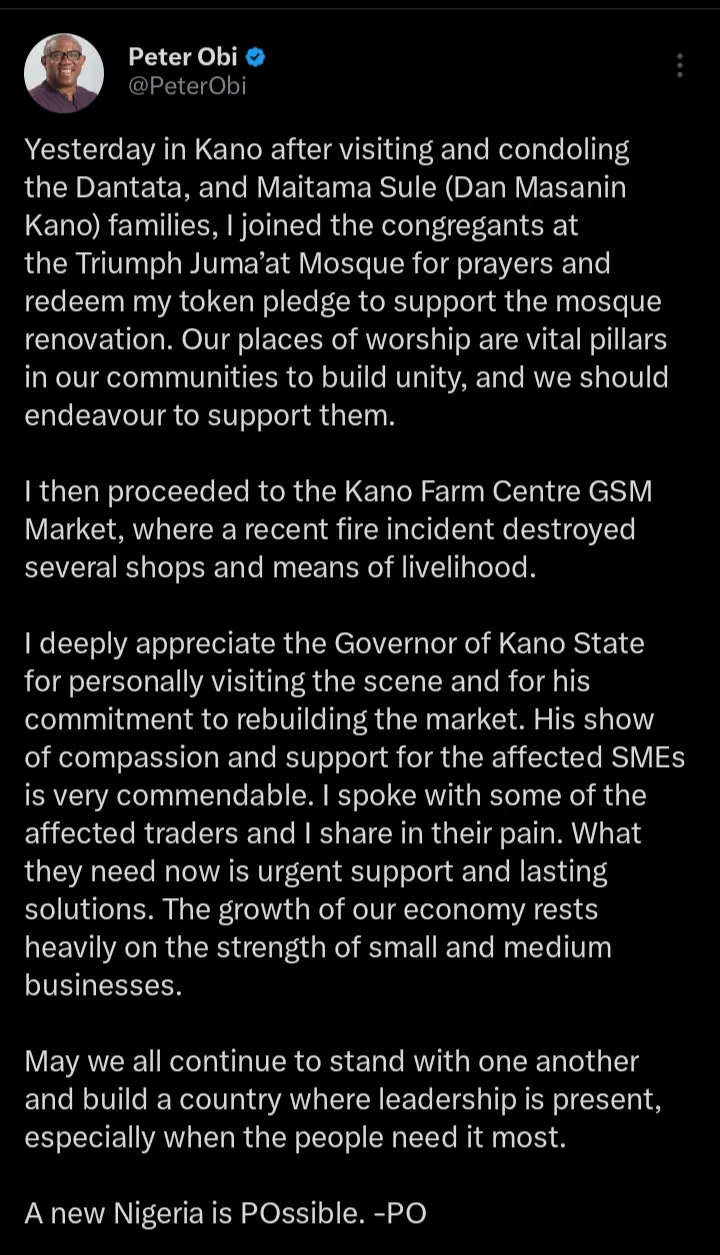Tap the @PeterObi handle
720x1255 pixels.
pyautogui.click(x=187, y=86)
